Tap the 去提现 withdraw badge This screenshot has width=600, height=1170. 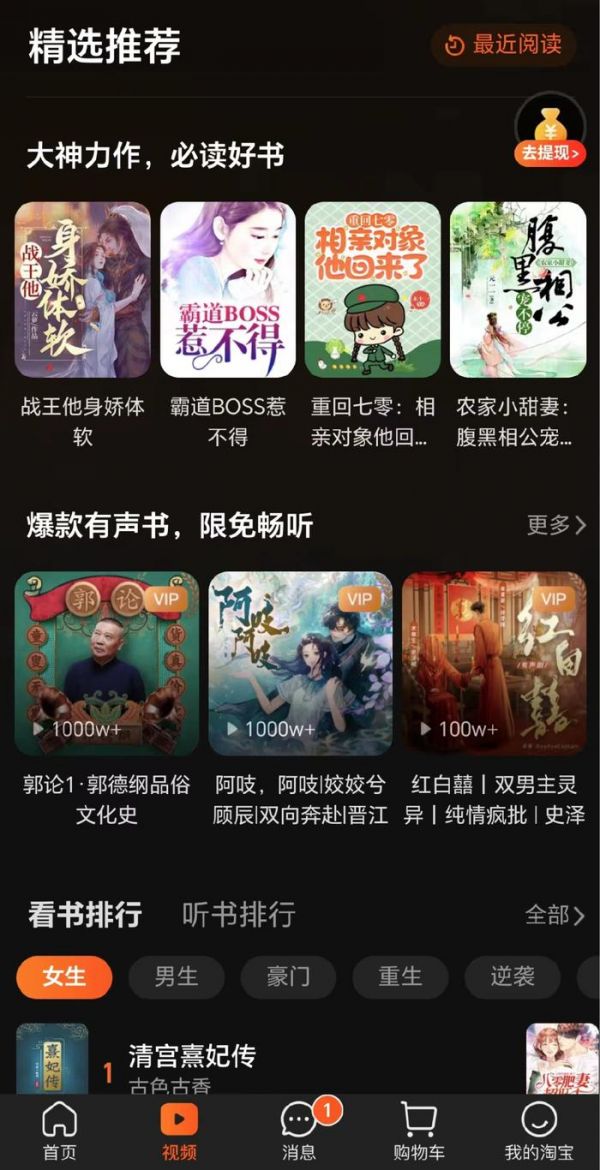[549, 153]
